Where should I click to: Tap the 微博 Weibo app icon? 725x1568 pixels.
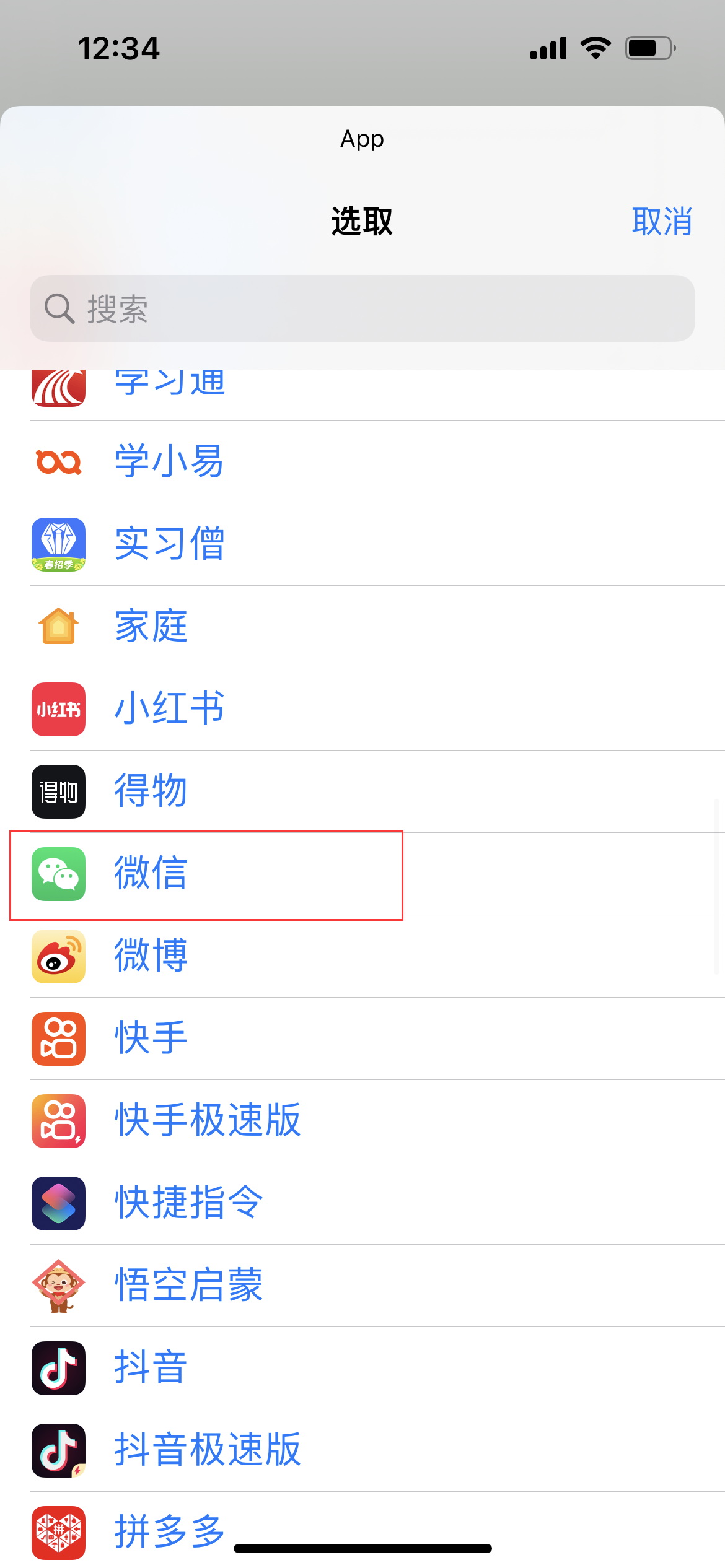(x=58, y=956)
